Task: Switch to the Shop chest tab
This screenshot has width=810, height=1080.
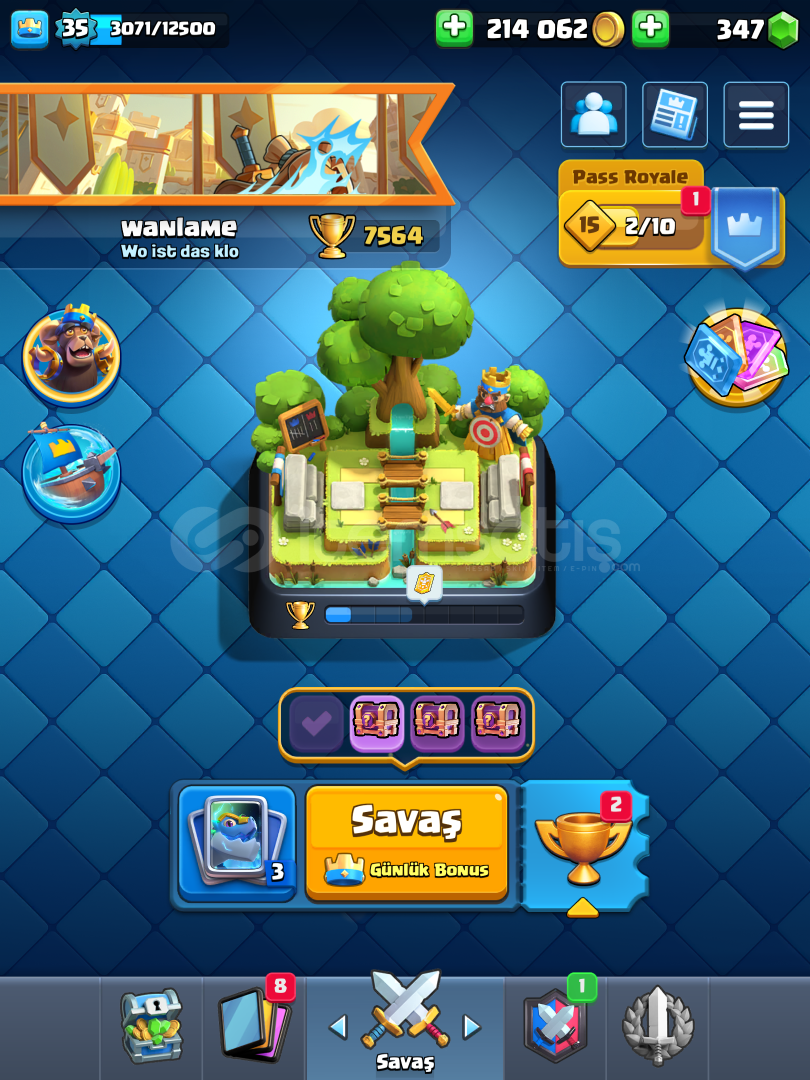Action: (152, 1026)
